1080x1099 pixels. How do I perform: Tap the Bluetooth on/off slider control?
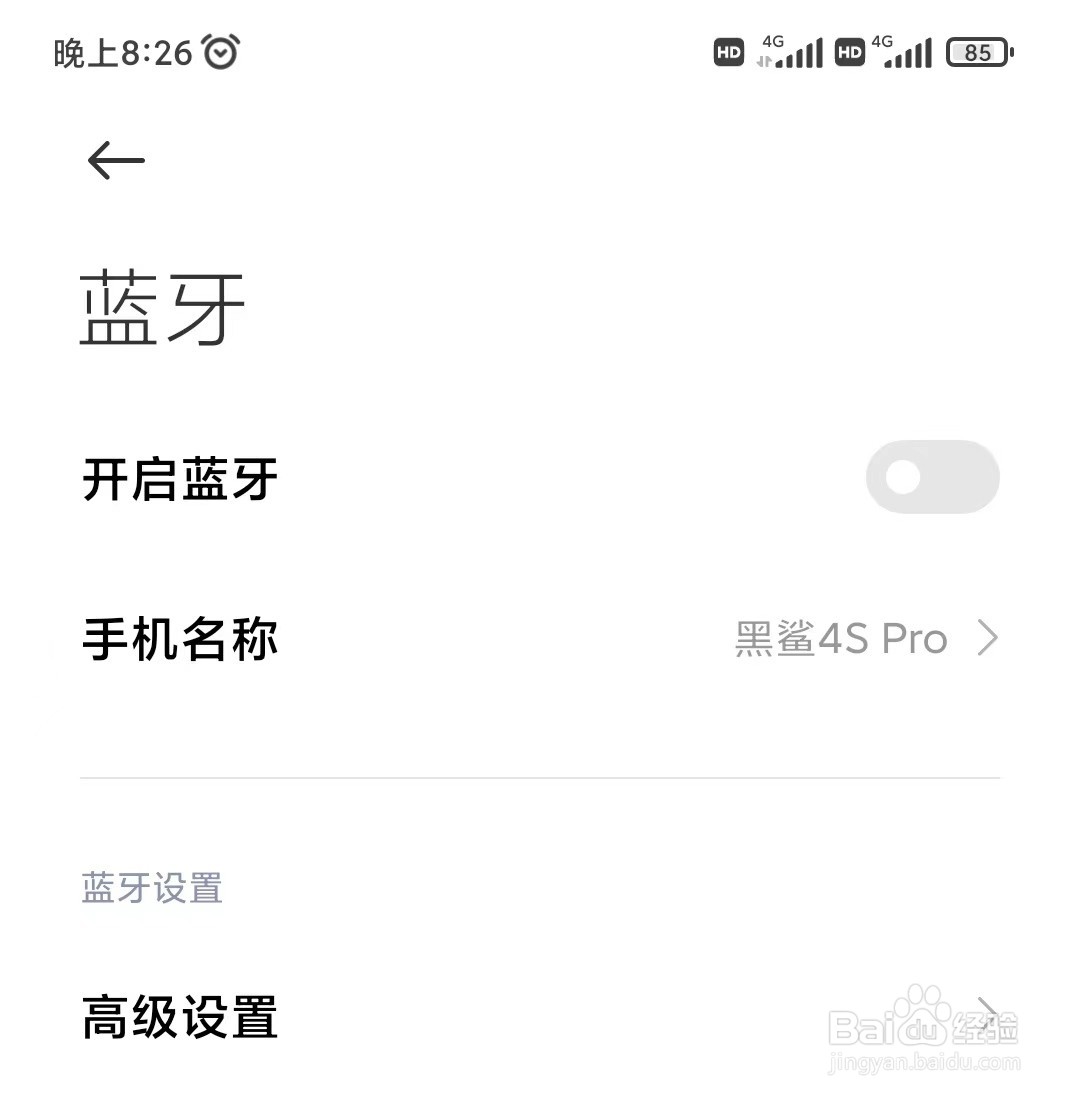931,477
